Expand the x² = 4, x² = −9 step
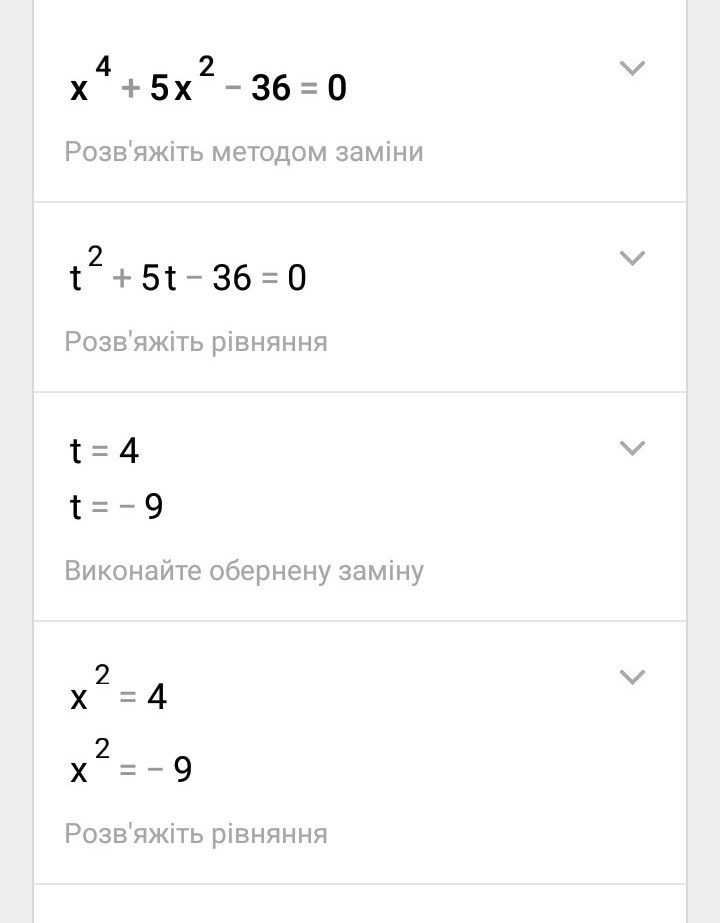Viewport: 720px width, 923px height. [632, 677]
